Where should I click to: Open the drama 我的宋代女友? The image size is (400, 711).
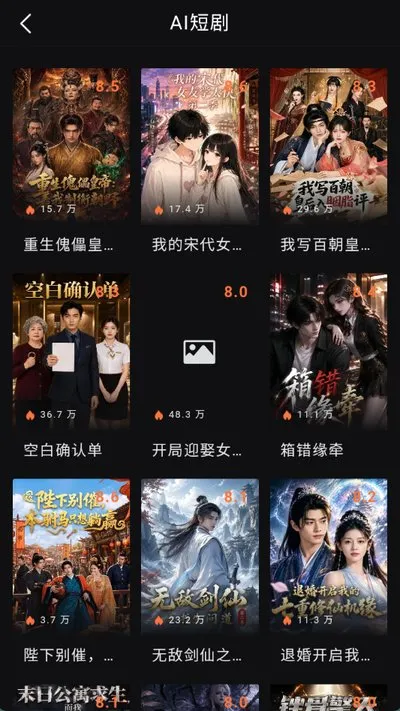click(x=200, y=146)
